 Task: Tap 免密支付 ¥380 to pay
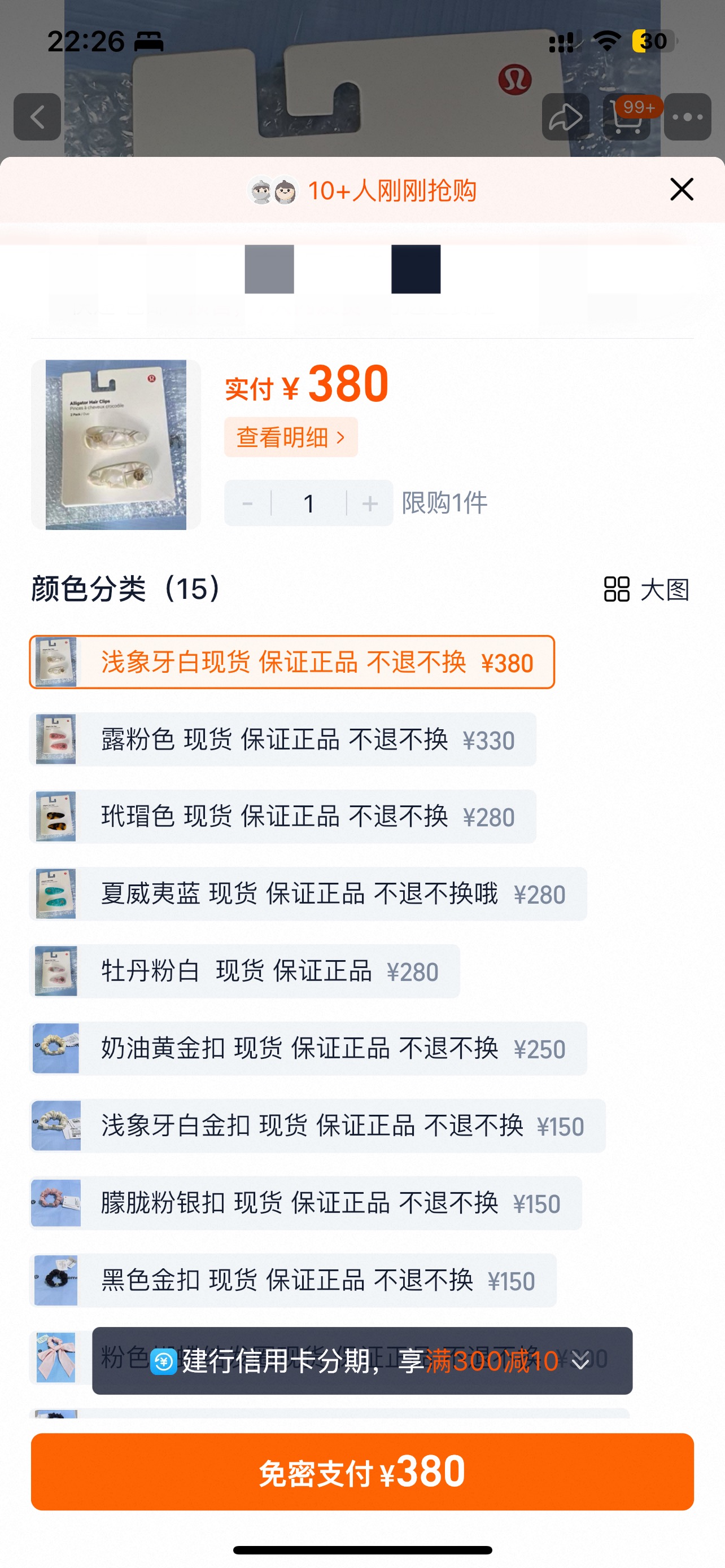[362, 1472]
